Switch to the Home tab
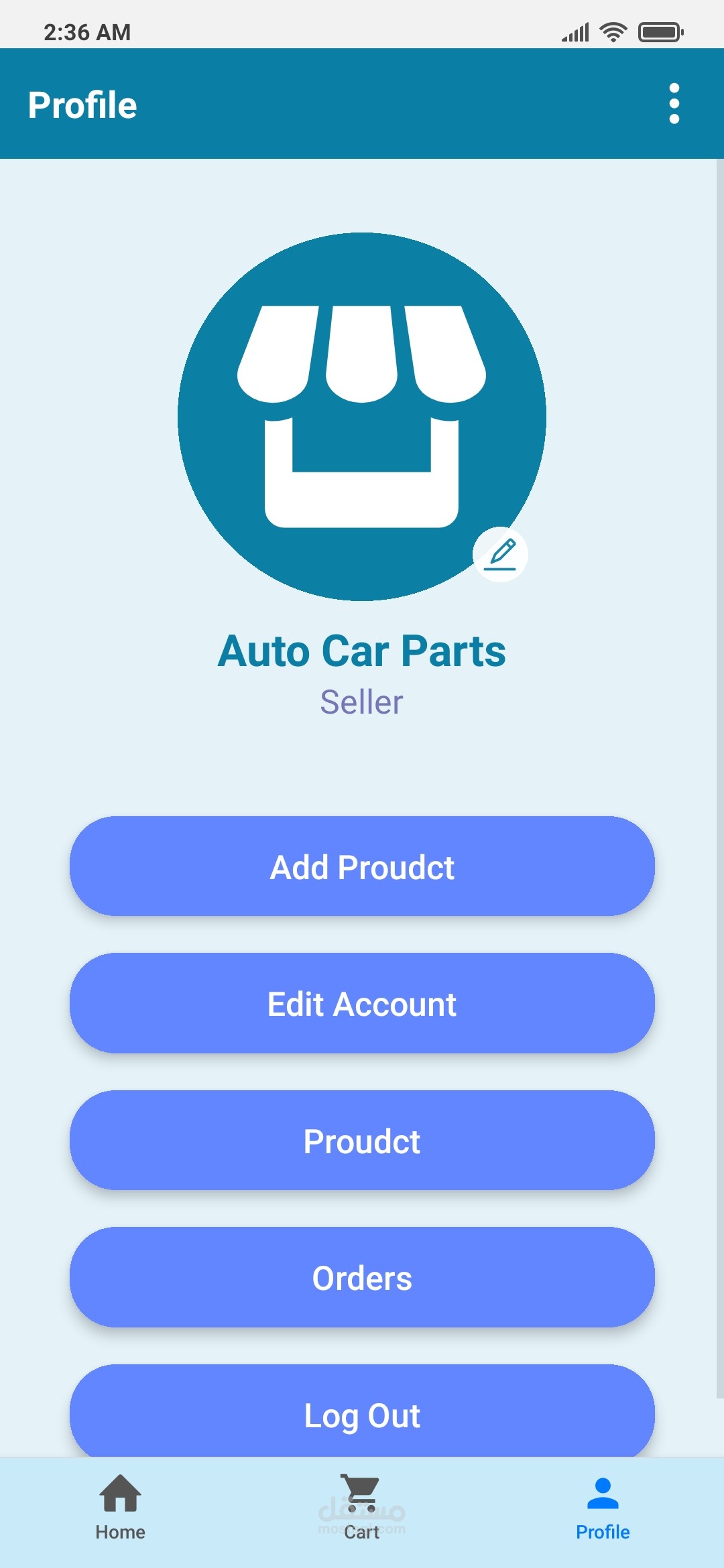 coord(121,1508)
